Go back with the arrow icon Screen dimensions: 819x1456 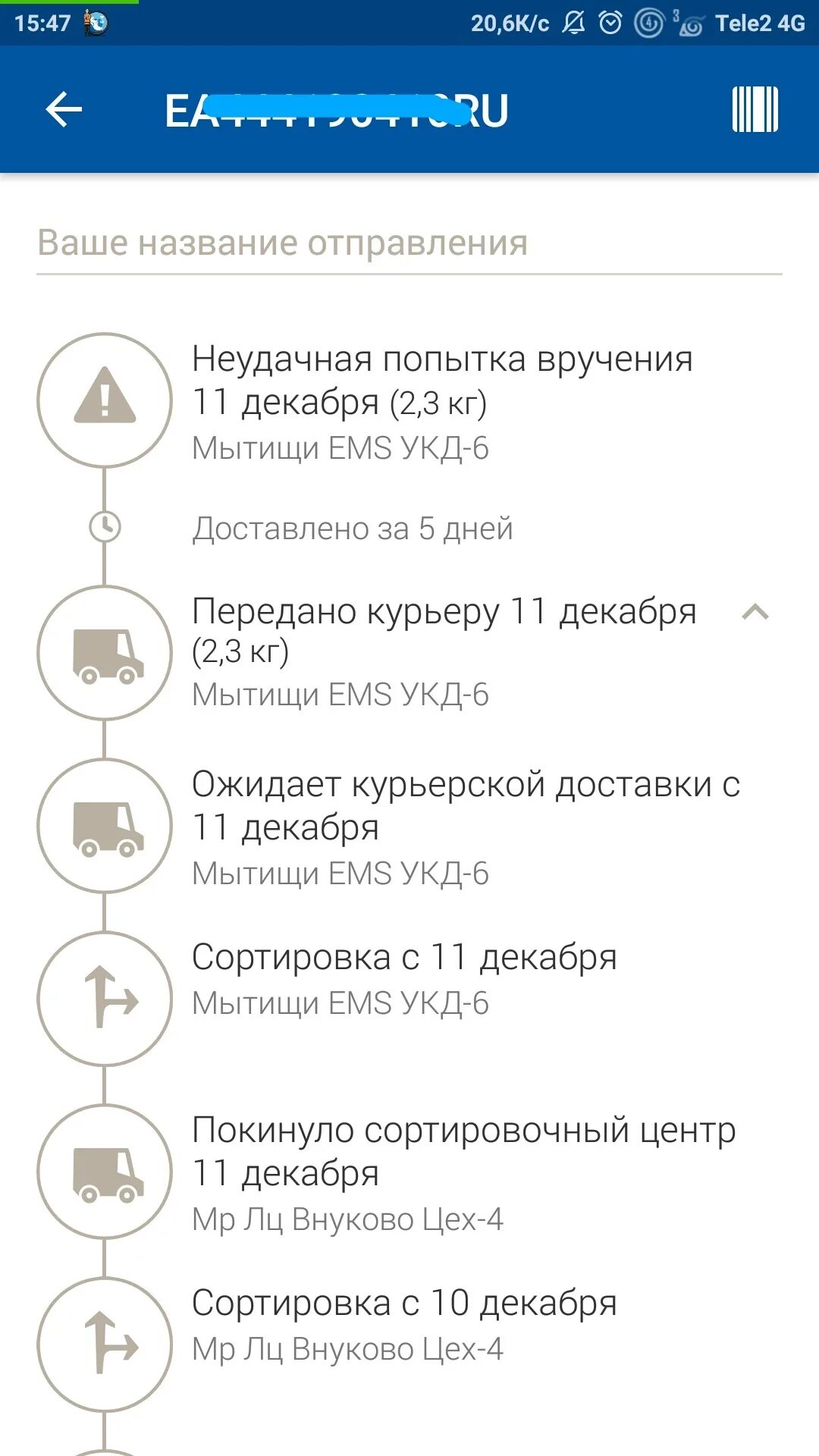pos(64,110)
